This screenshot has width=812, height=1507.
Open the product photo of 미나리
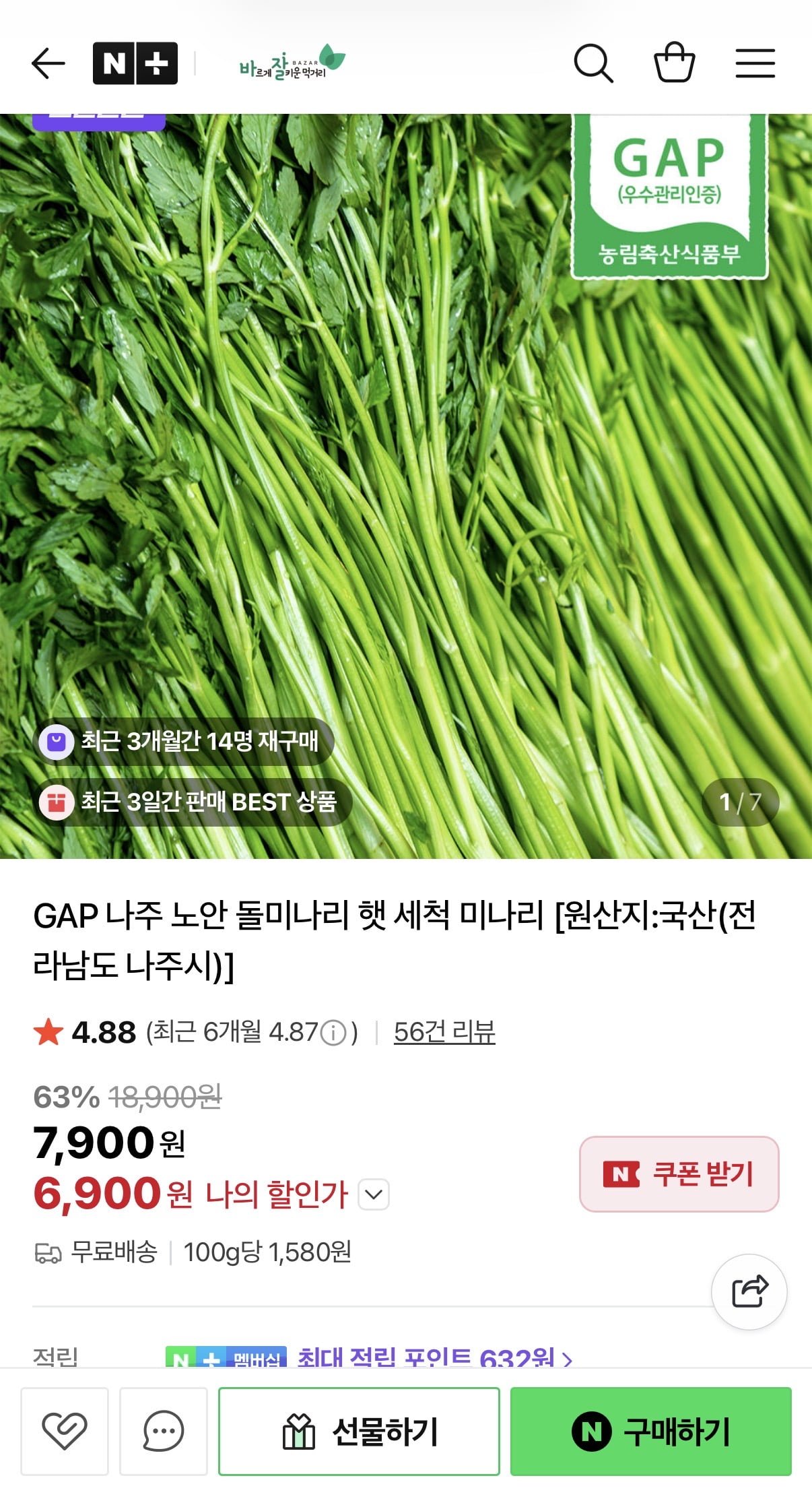pos(406,485)
